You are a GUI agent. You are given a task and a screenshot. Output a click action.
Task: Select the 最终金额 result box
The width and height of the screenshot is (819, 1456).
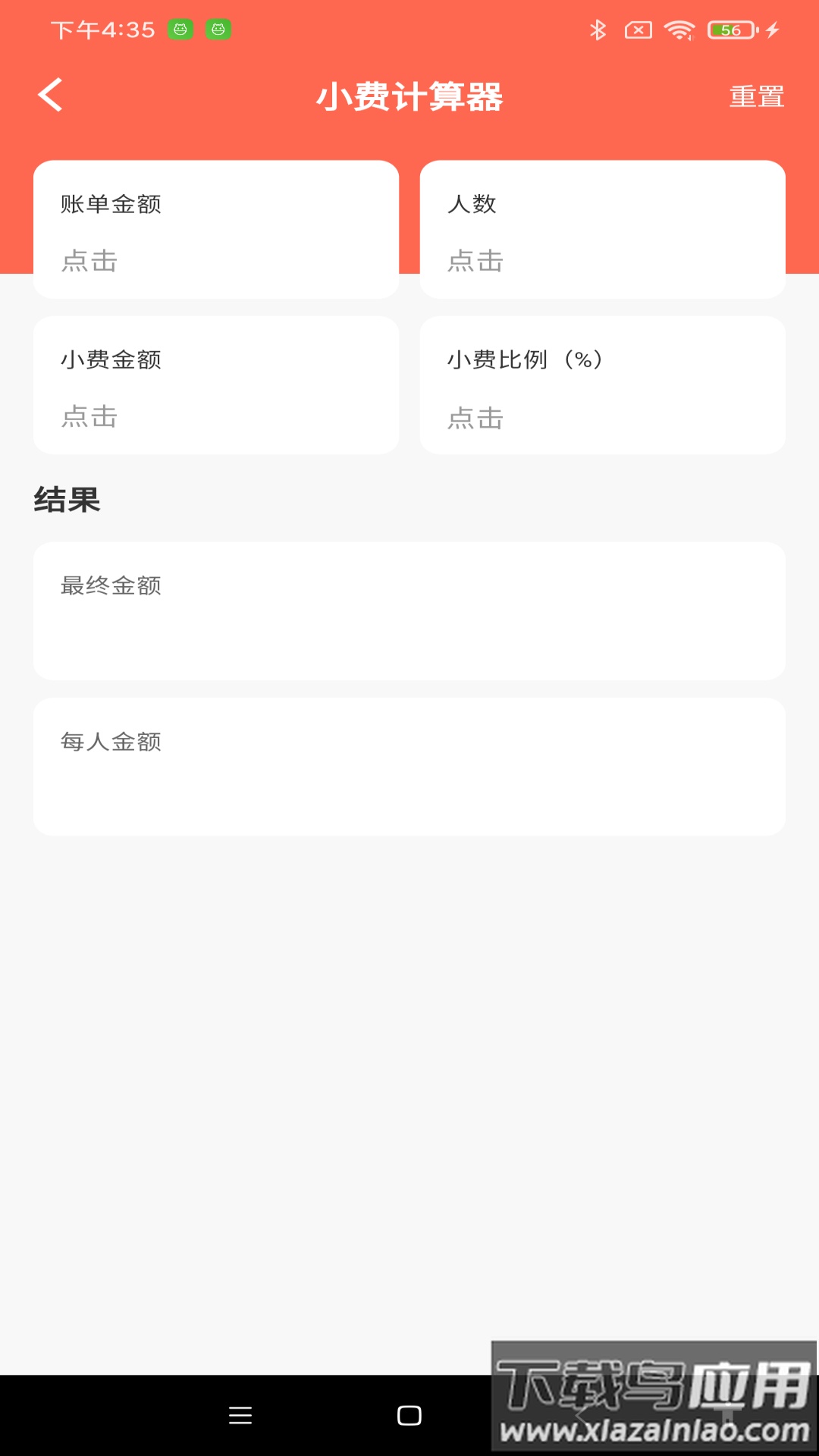(409, 610)
